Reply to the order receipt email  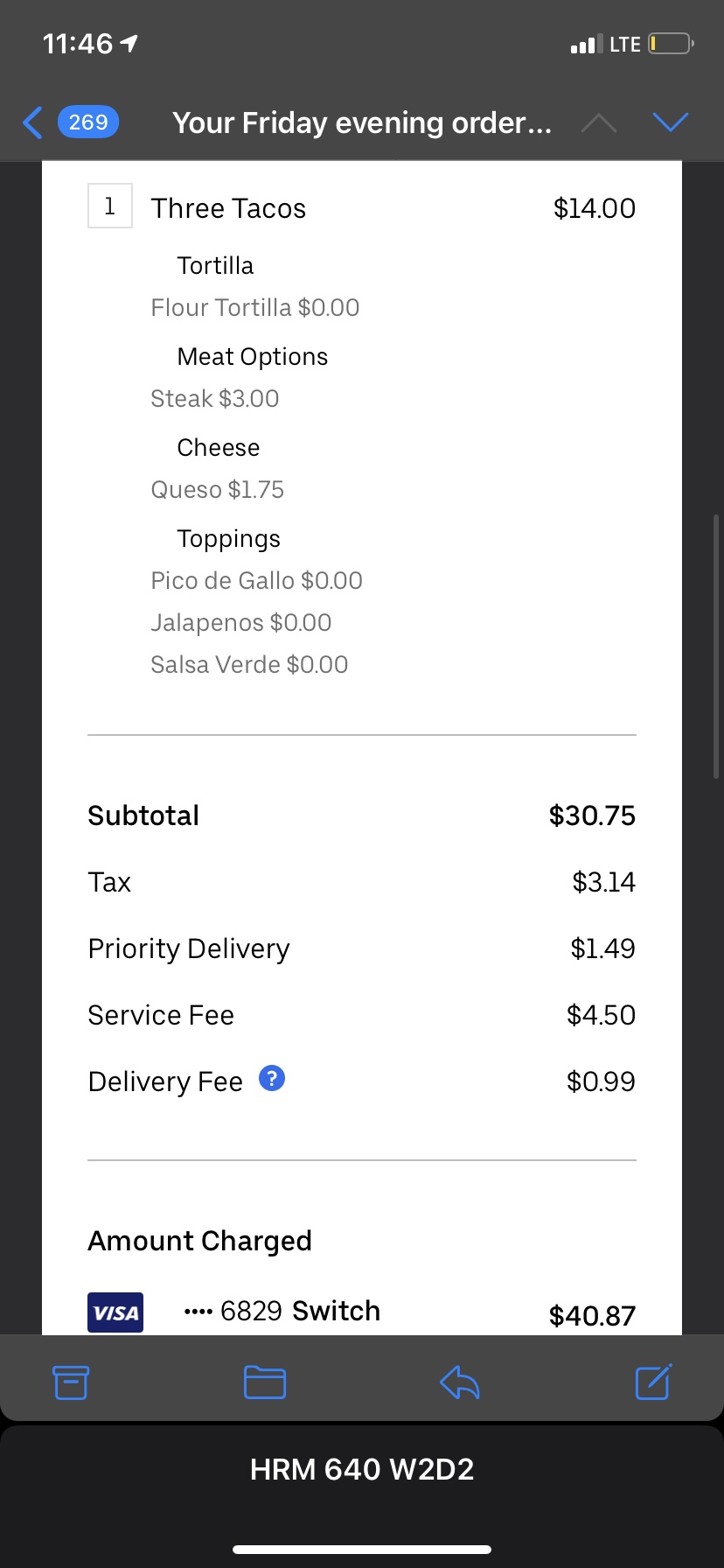[x=459, y=1382]
